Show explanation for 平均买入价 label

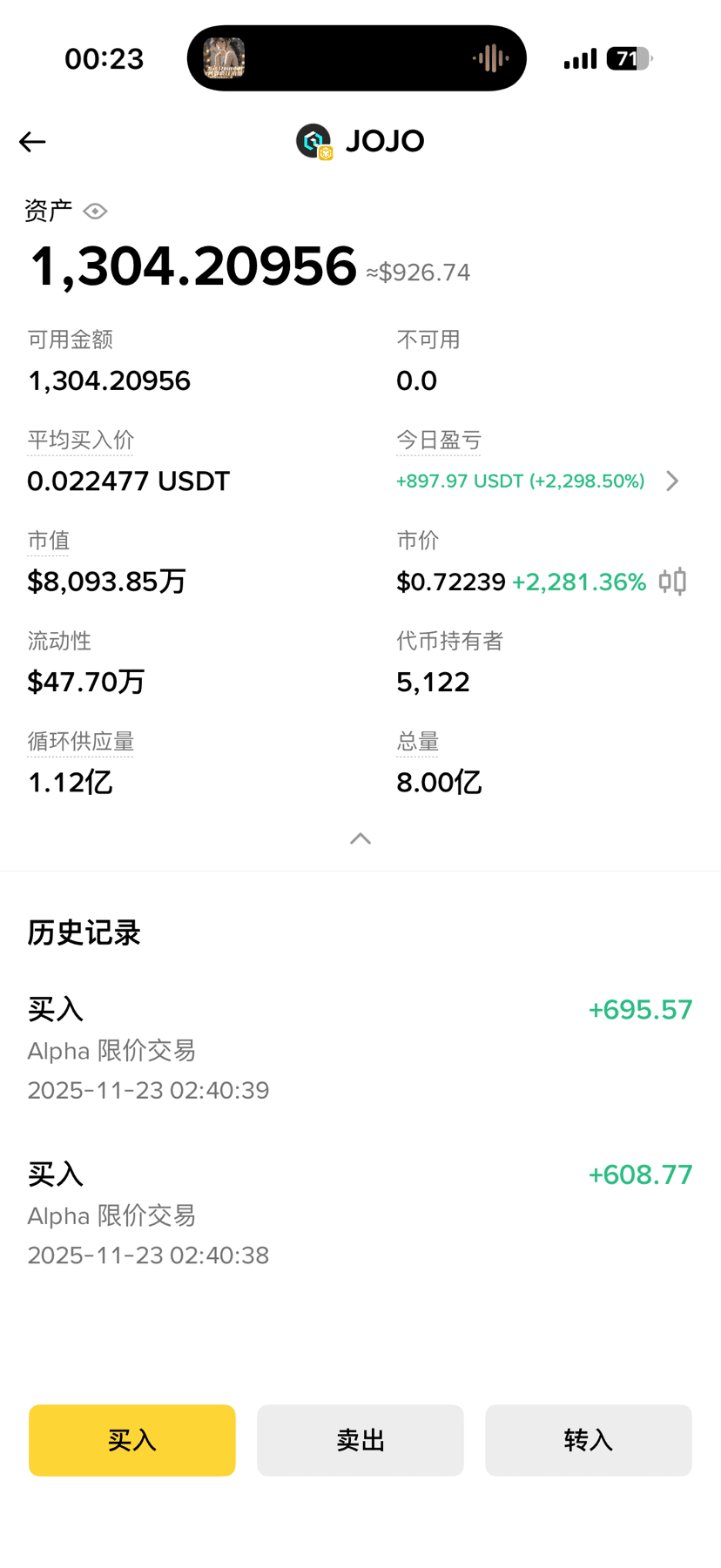click(80, 441)
